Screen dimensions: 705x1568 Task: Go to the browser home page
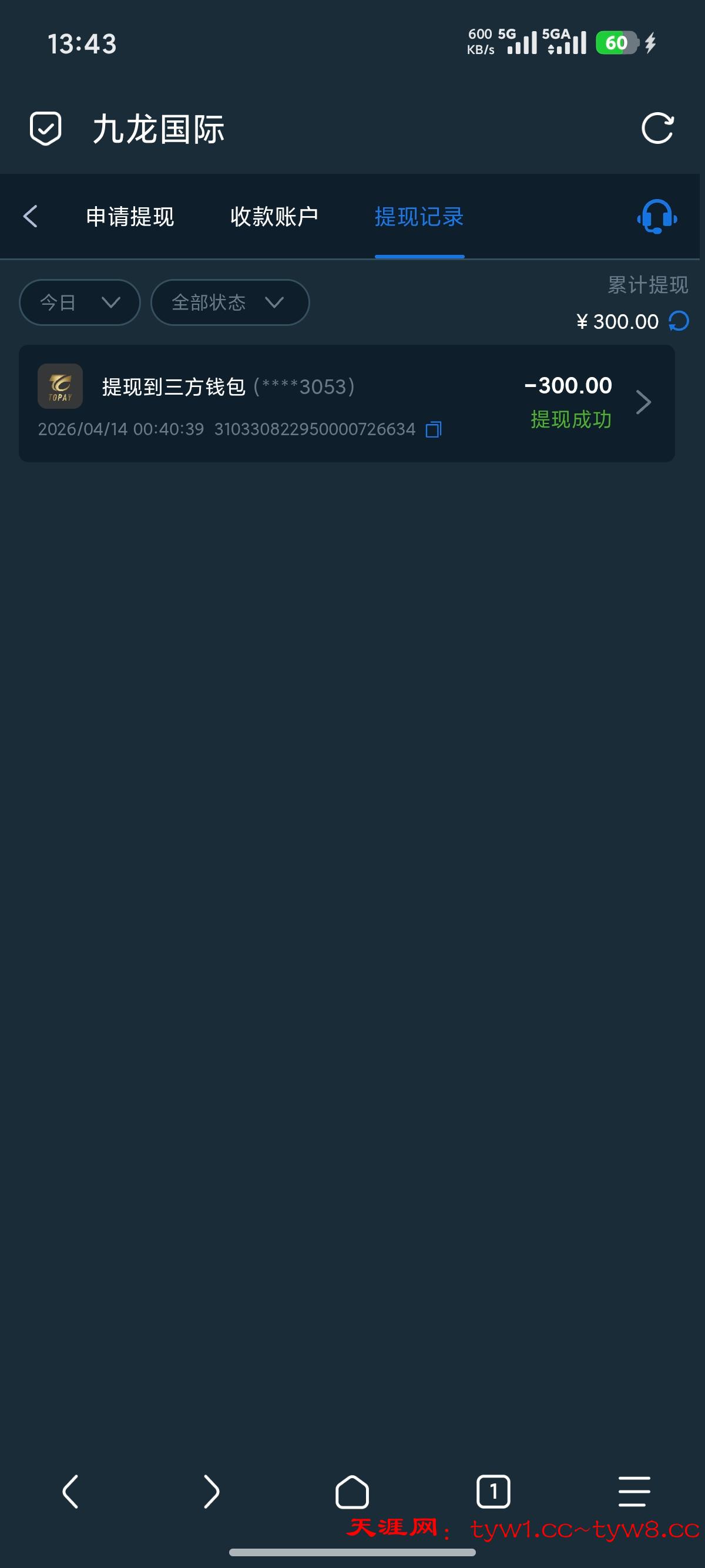pos(352,1491)
